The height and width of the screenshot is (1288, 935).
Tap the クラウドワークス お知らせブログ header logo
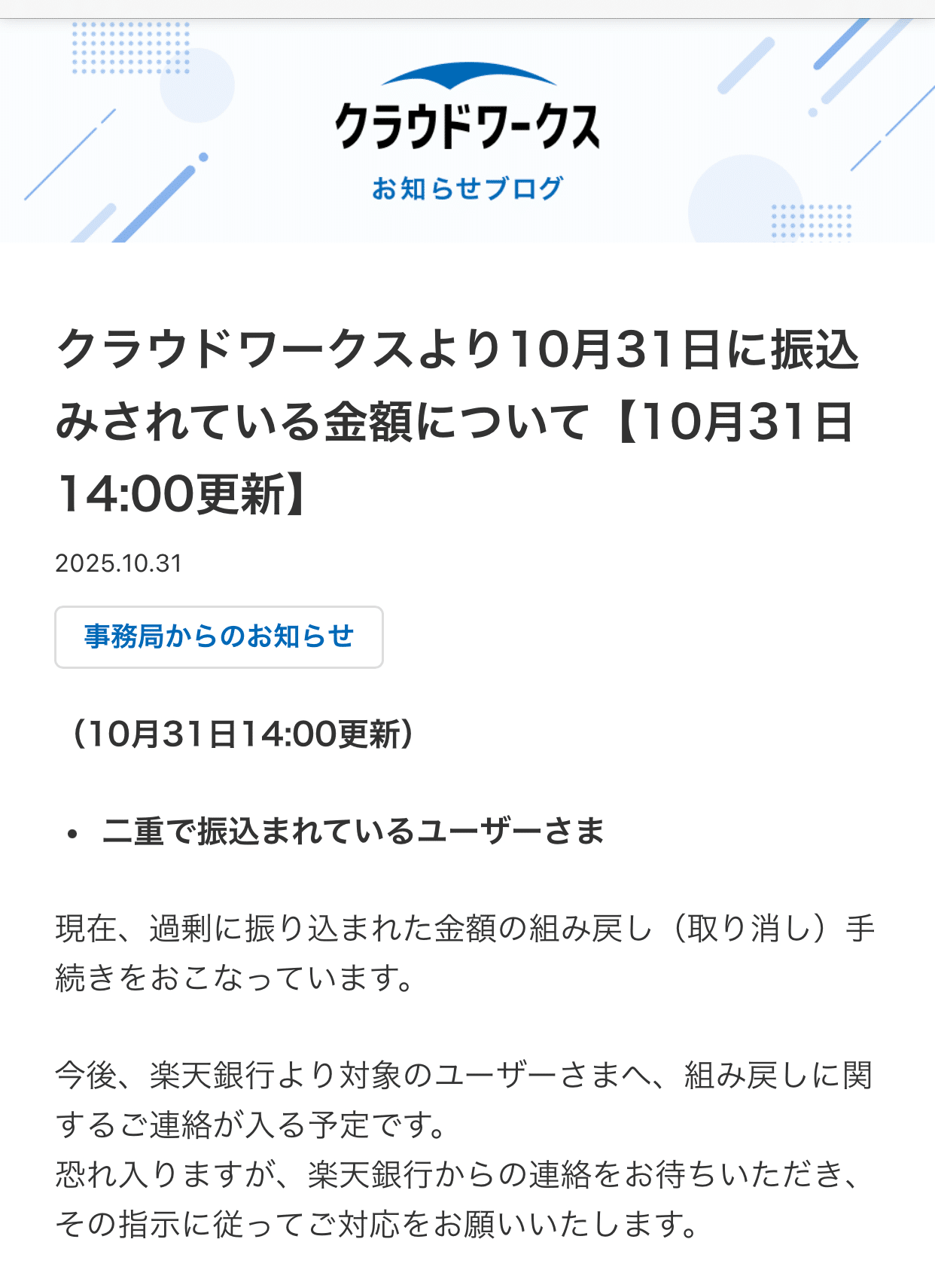tap(467, 133)
